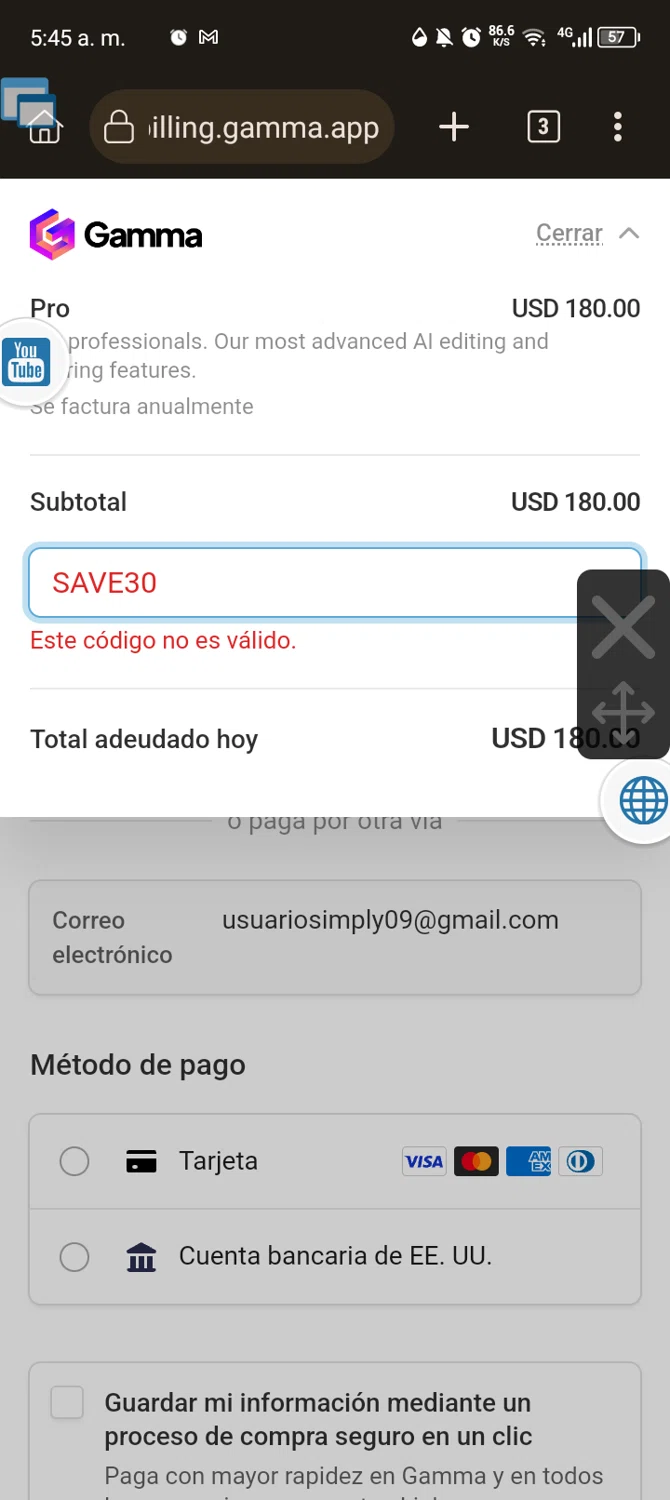Tap the floating YouTube bubble
The width and height of the screenshot is (670, 1500).
tap(26, 362)
